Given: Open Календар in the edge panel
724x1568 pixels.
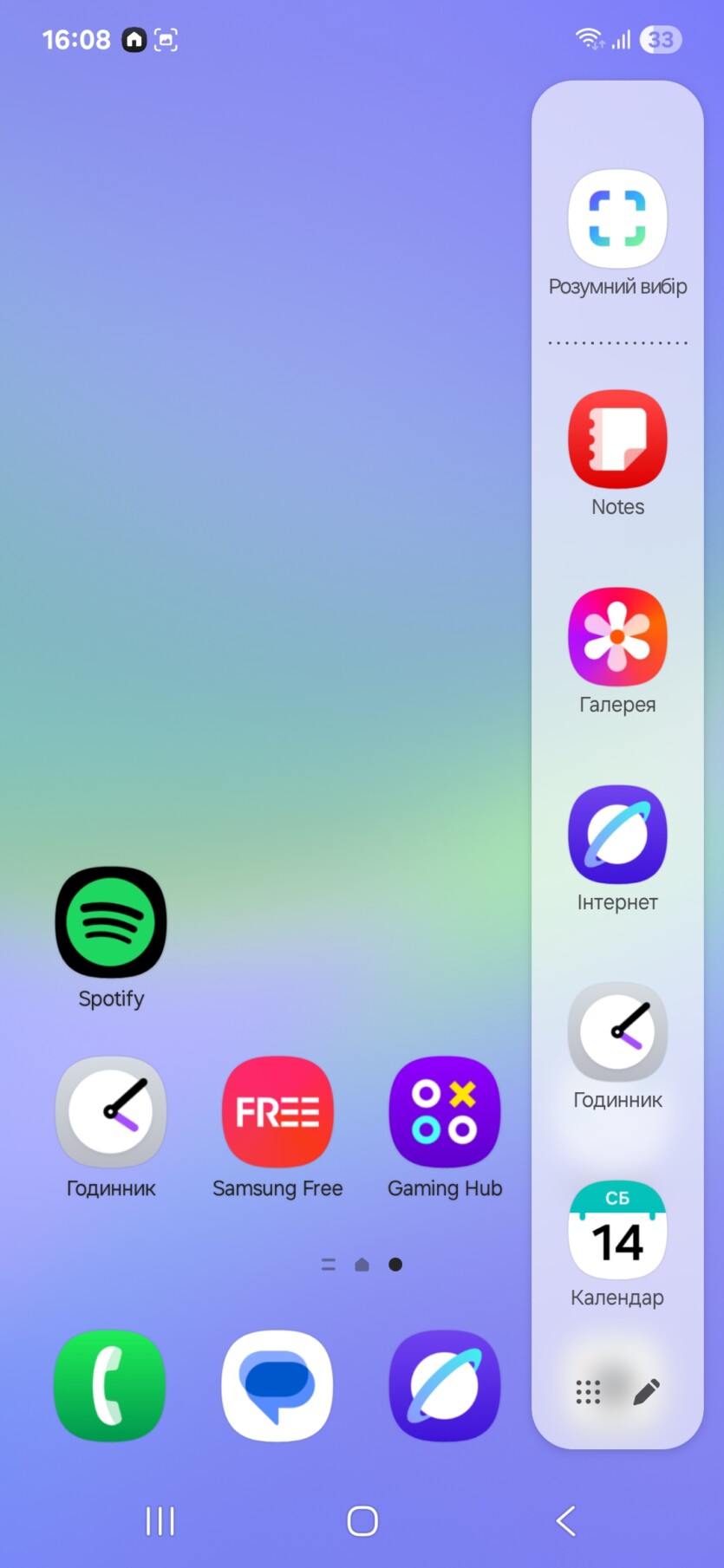Looking at the screenshot, I should point(617,1230).
